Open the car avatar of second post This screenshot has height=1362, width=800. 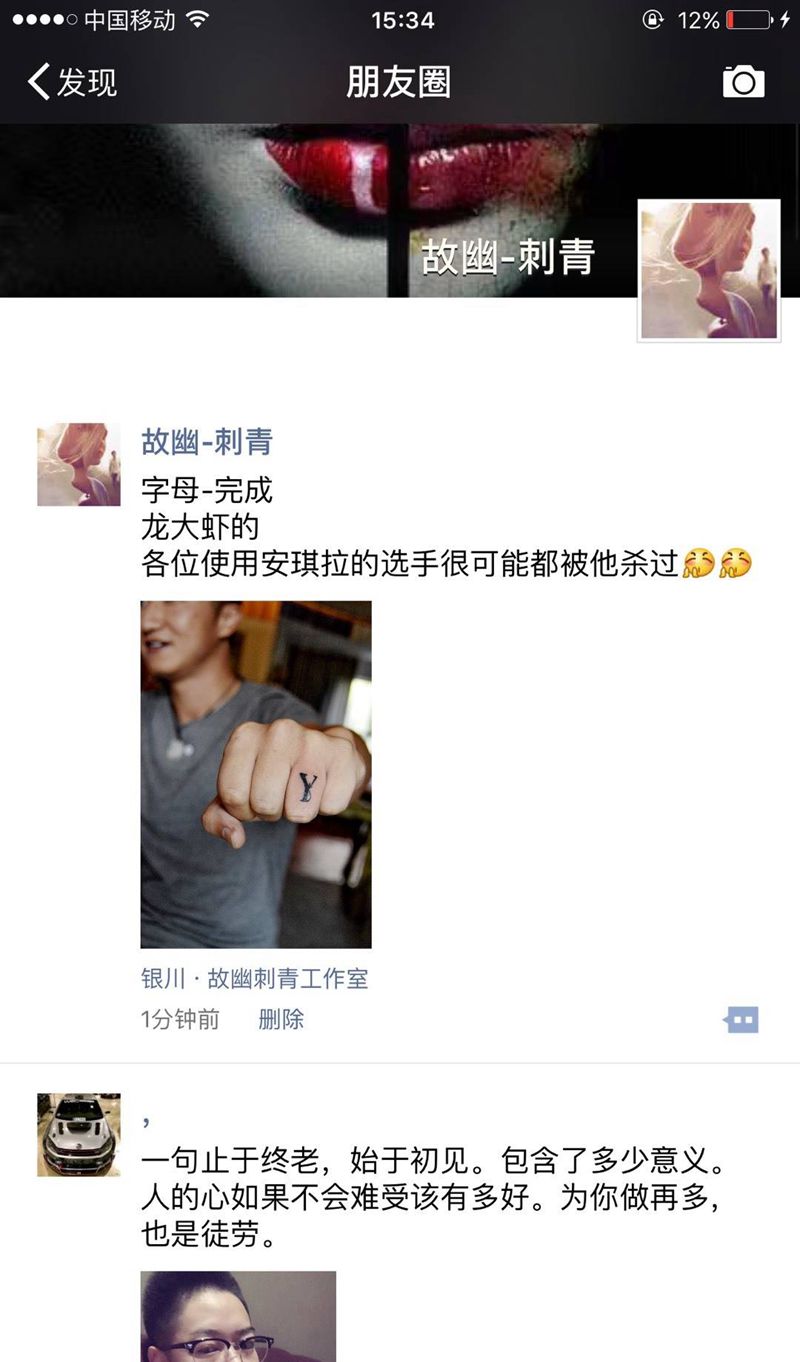coord(79,1134)
